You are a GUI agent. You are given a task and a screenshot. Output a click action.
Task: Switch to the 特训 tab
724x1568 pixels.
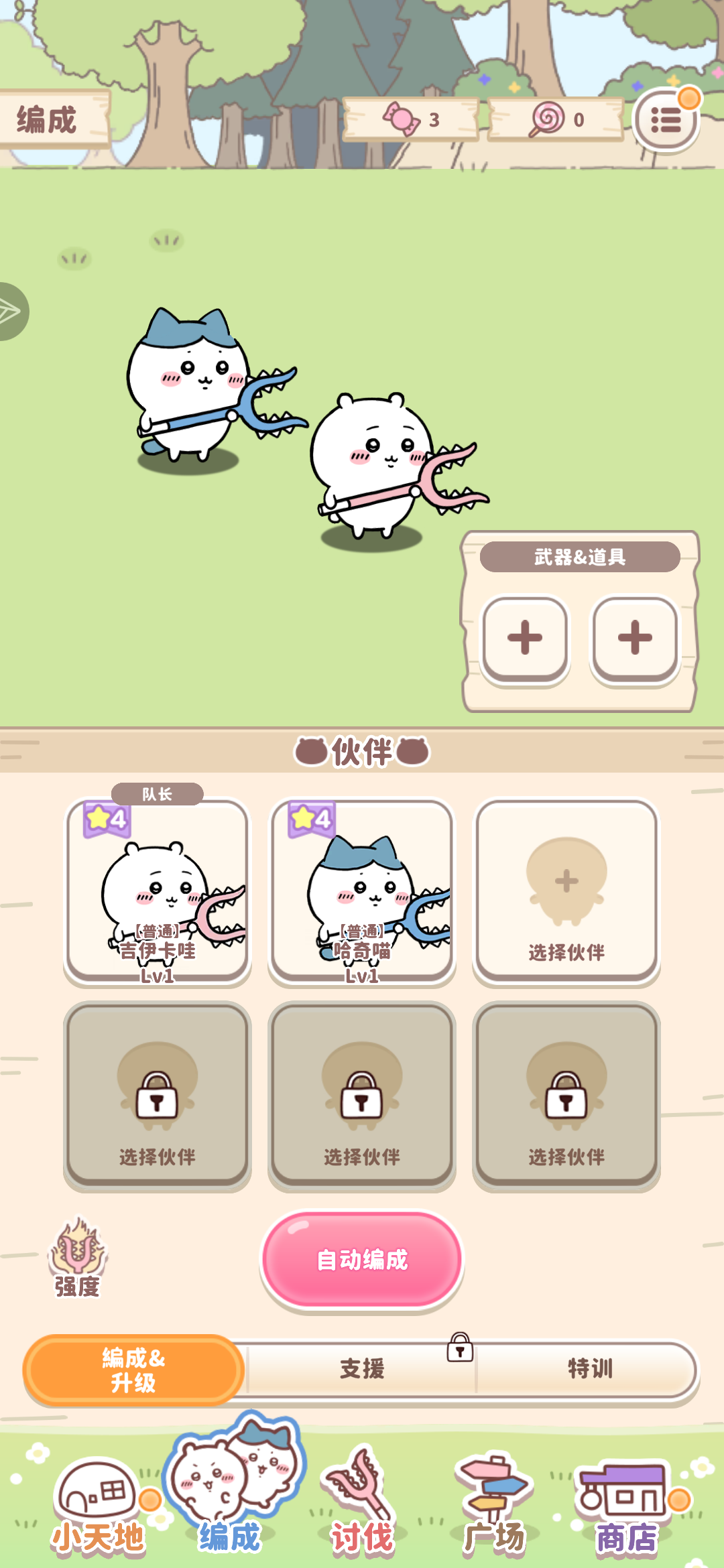(590, 1368)
